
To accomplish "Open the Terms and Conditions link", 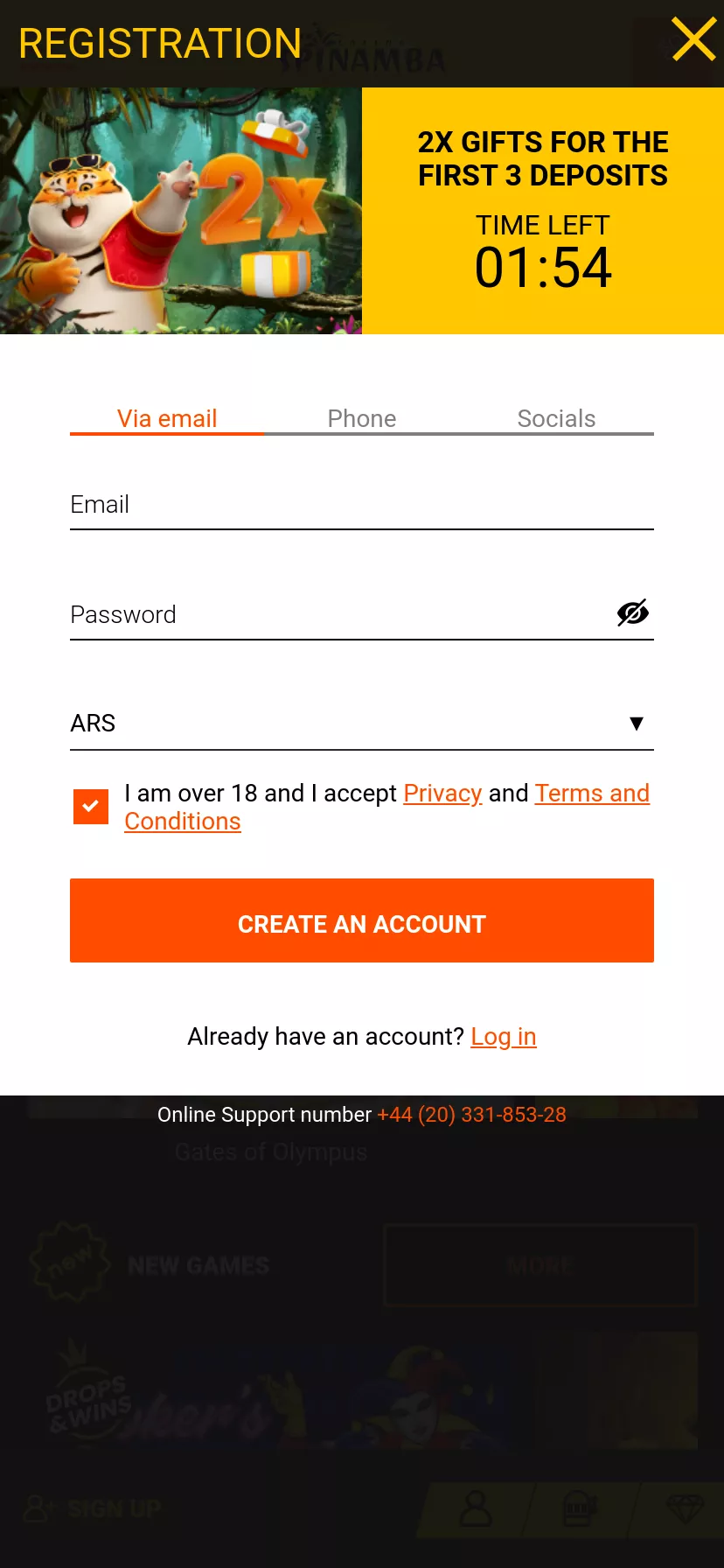I will pos(591,794).
